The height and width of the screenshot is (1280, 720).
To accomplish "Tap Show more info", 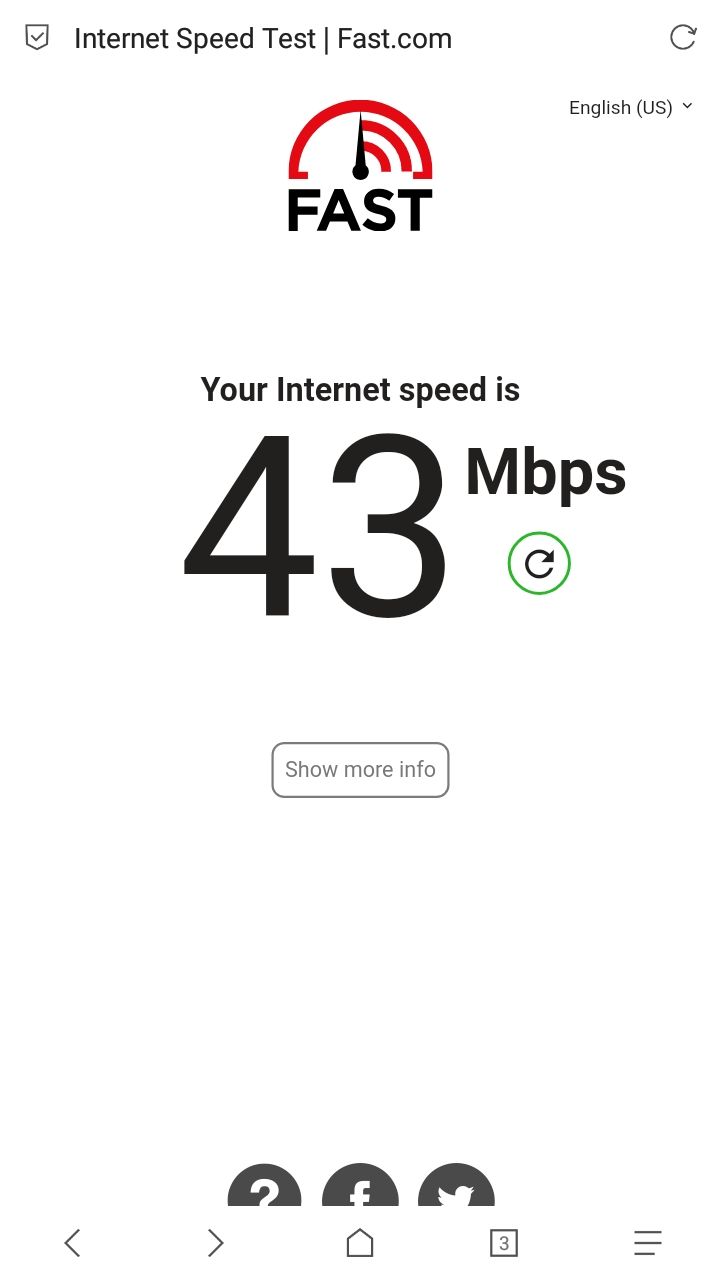I will click(x=360, y=769).
